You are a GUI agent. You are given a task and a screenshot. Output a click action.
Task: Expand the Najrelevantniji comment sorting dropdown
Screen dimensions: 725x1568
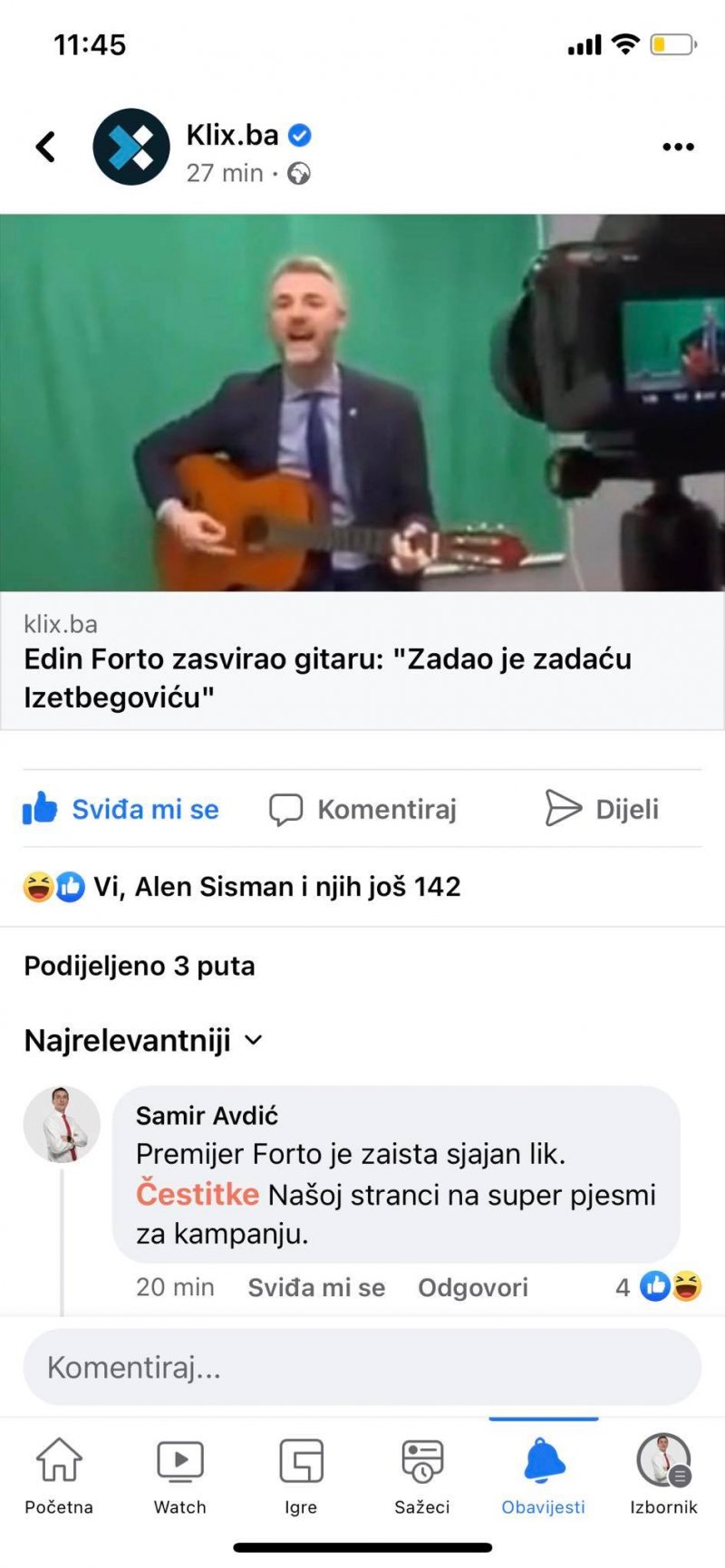point(143,1041)
